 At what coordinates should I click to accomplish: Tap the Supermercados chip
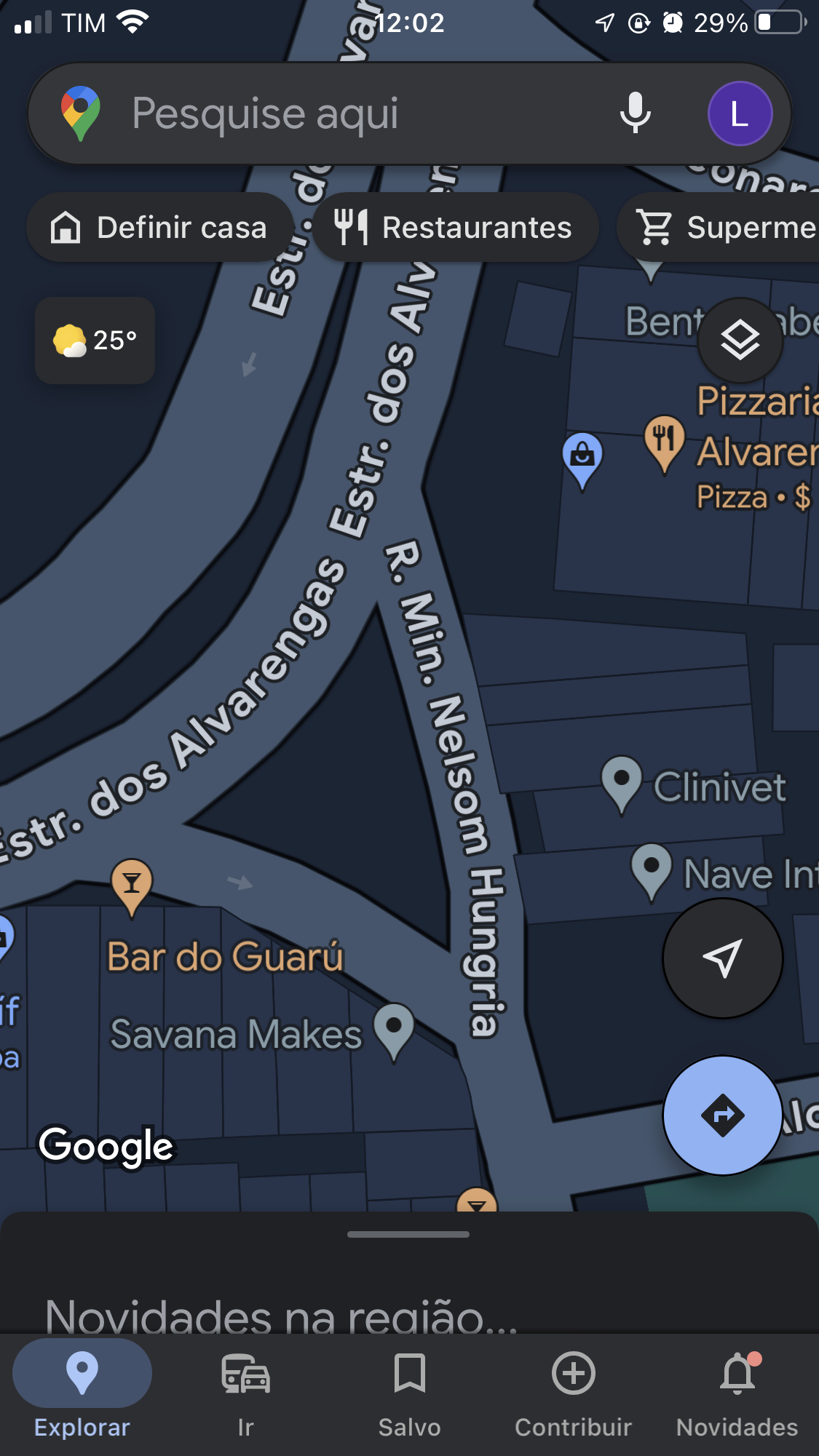pyautogui.click(x=718, y=228)
